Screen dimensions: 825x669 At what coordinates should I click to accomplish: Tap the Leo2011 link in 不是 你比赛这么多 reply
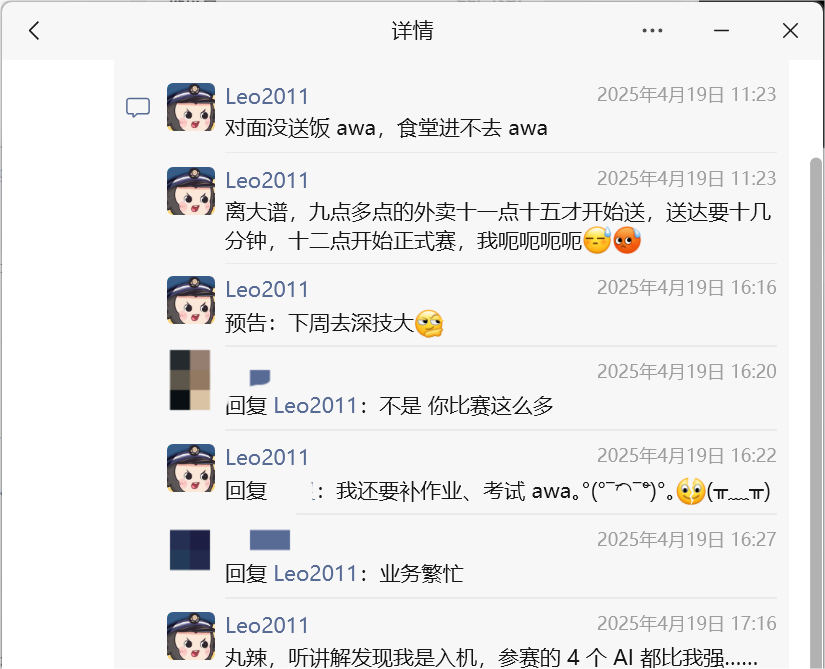[x=315, y=406]
